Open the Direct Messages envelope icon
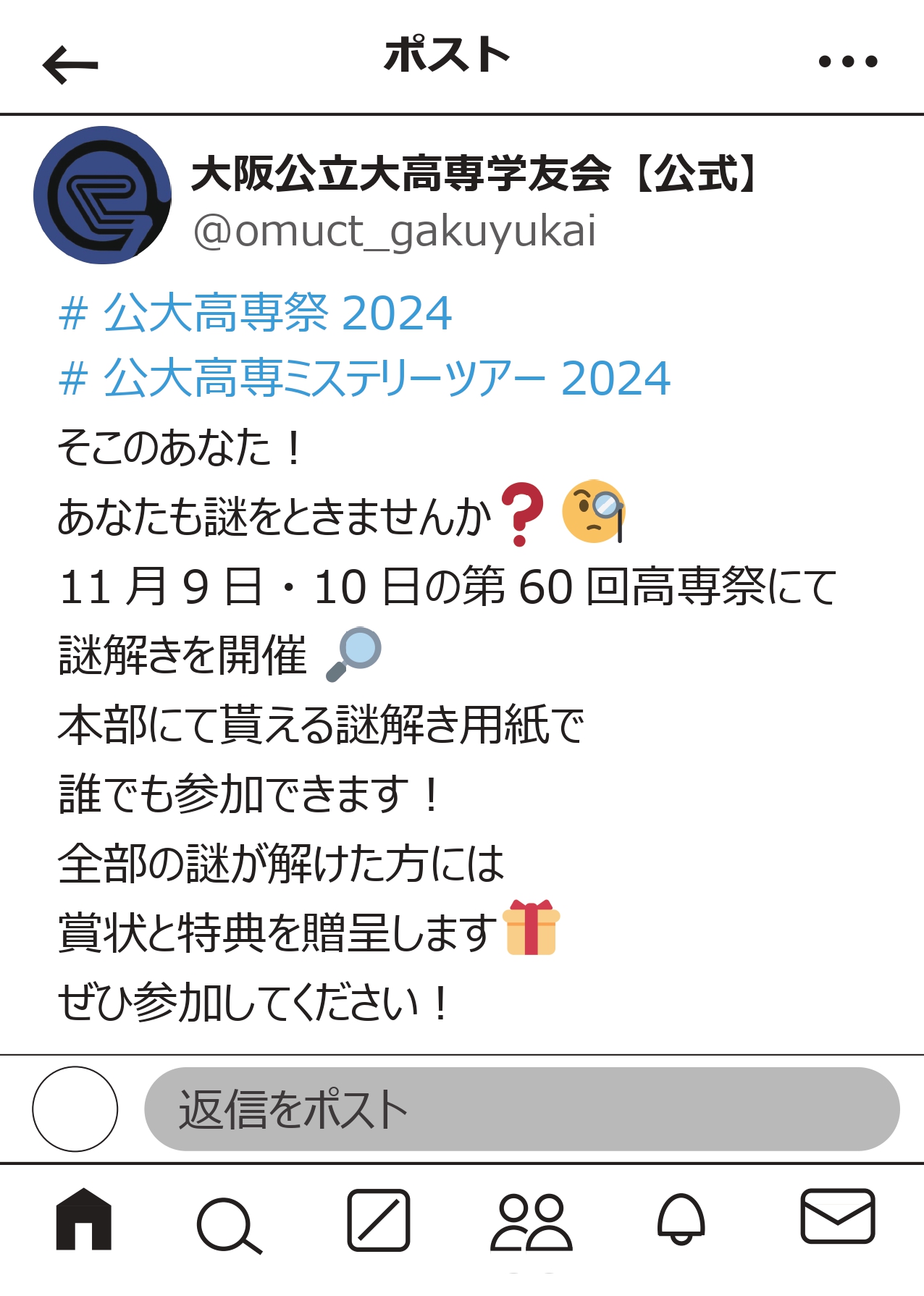The width and height of the screenshot is (924, 1296). (836, 1224)
